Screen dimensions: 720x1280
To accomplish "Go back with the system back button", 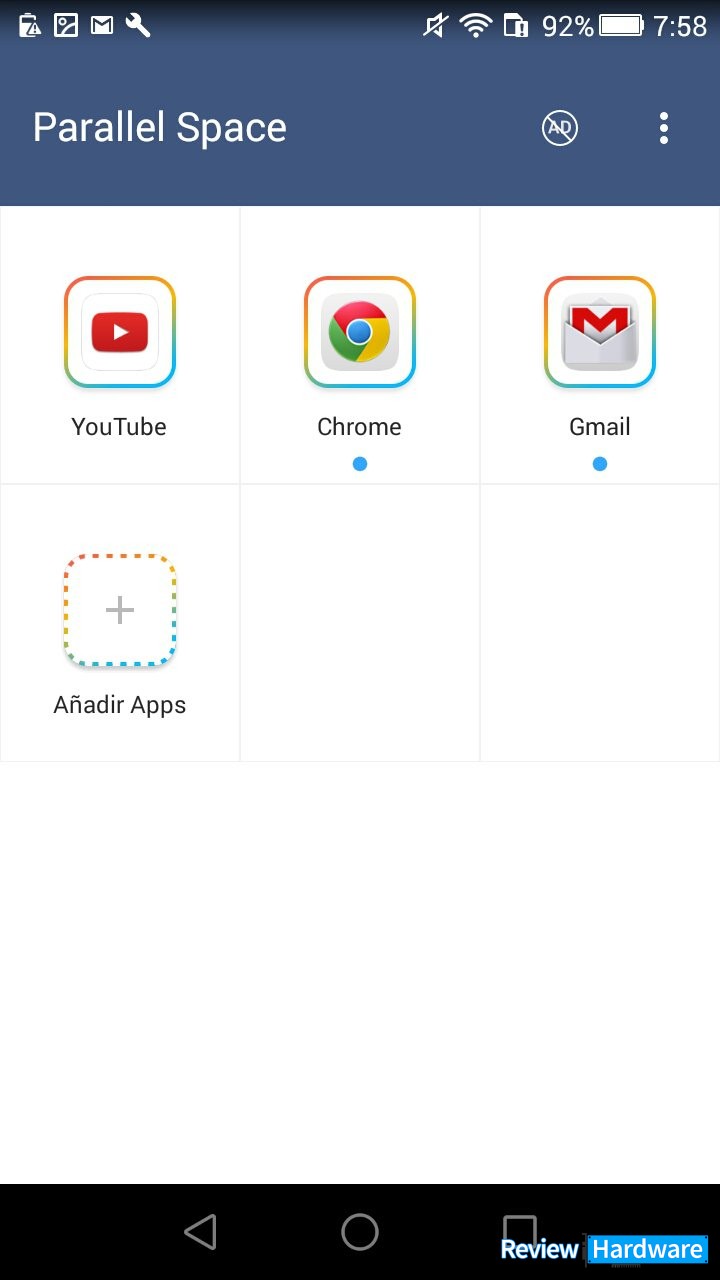I will pos(201,1232).
